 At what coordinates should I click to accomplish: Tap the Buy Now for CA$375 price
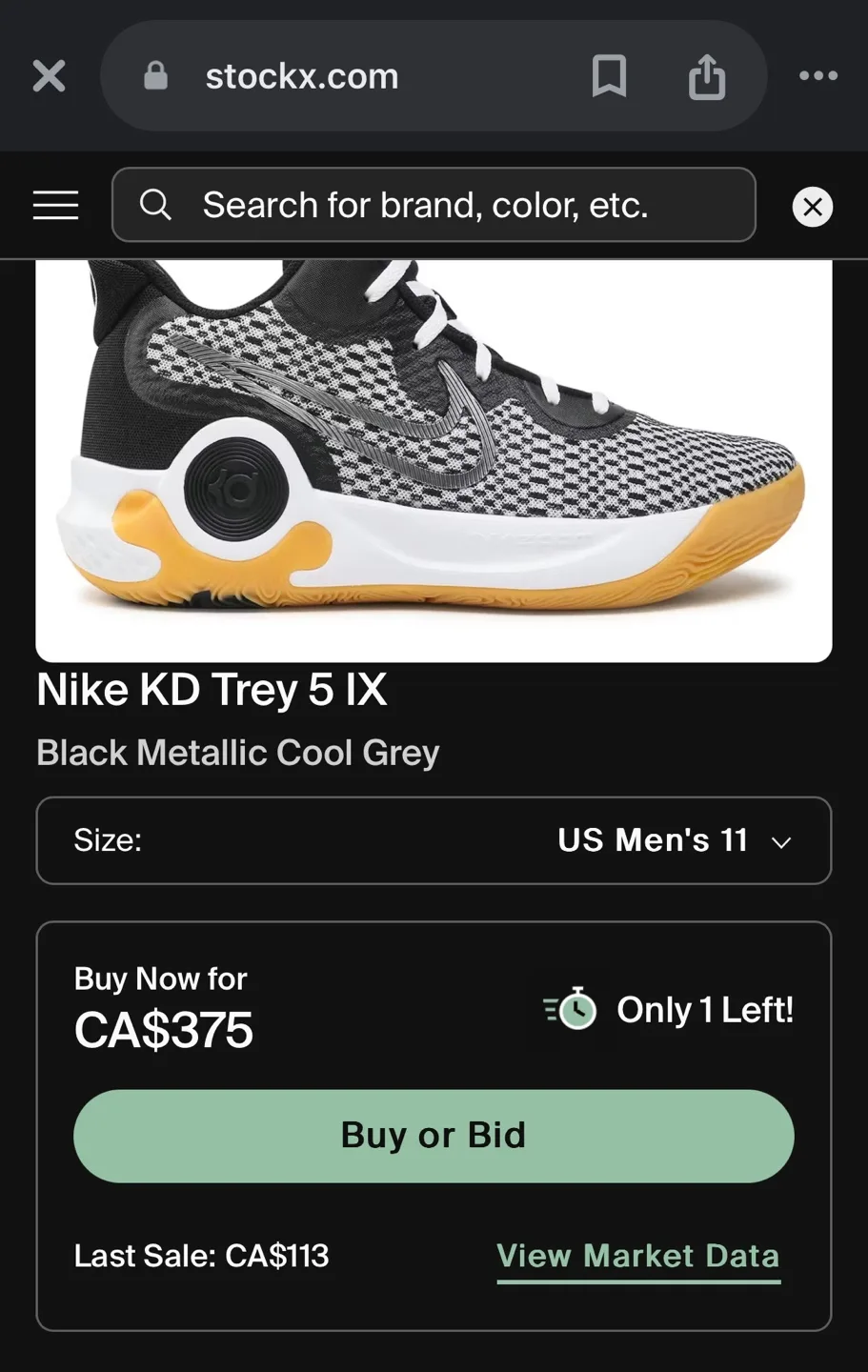coord(163,1029)
